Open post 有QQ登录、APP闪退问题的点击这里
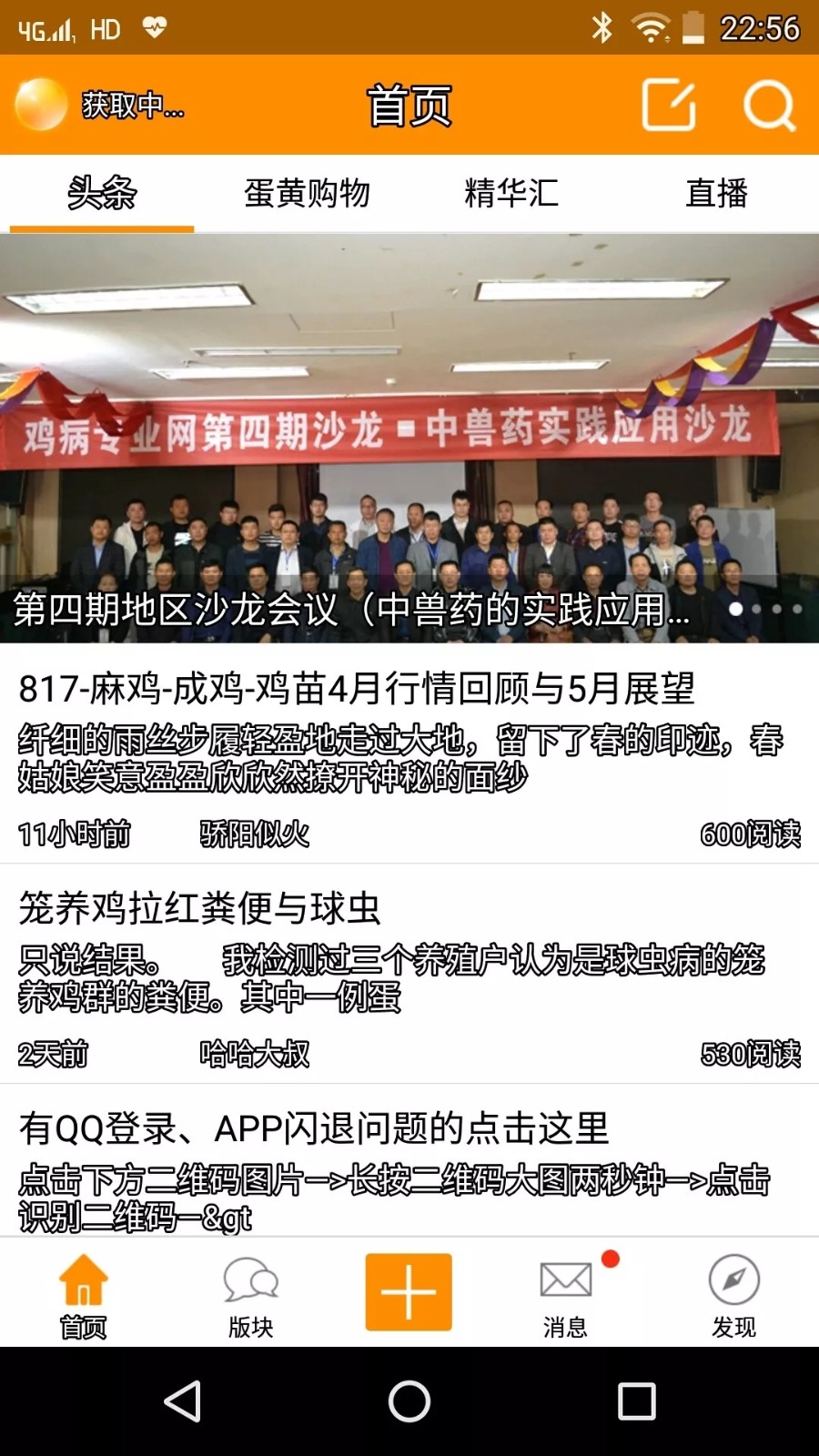The image size is (819, 1456). click(x=314, y=1129)
